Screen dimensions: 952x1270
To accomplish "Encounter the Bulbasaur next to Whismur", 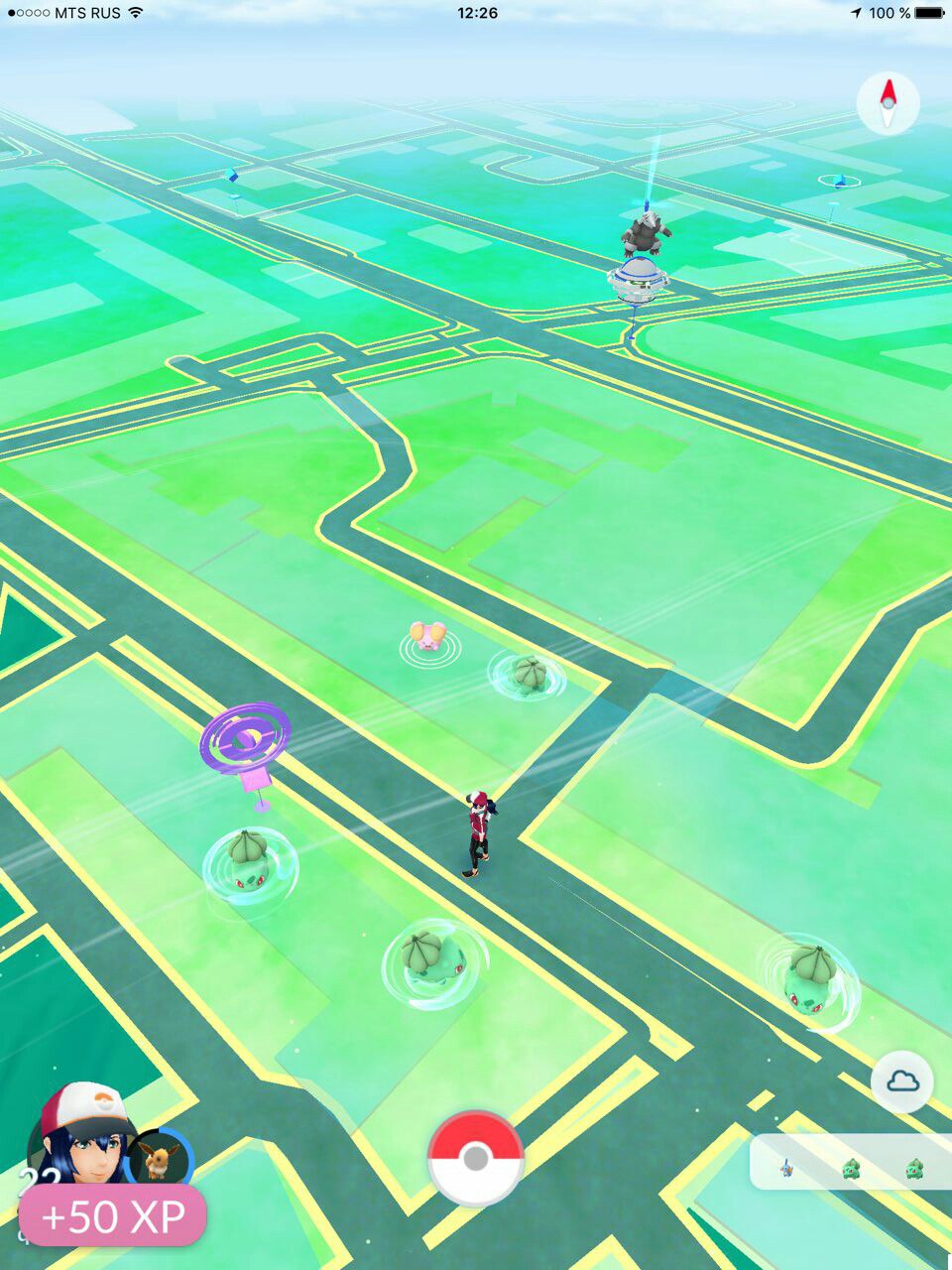I will 527,676.
